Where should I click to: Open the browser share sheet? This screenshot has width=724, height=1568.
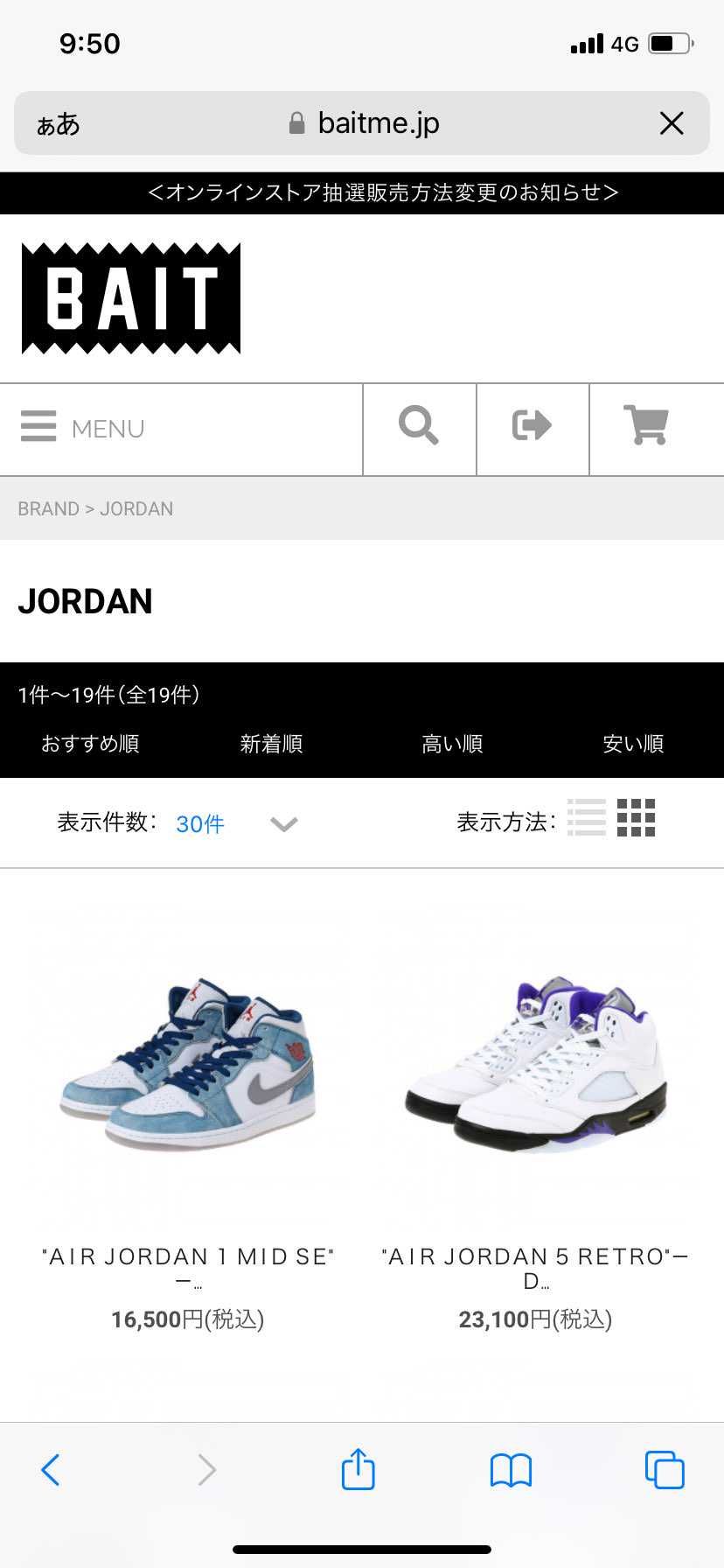(x=358, y=1469)
